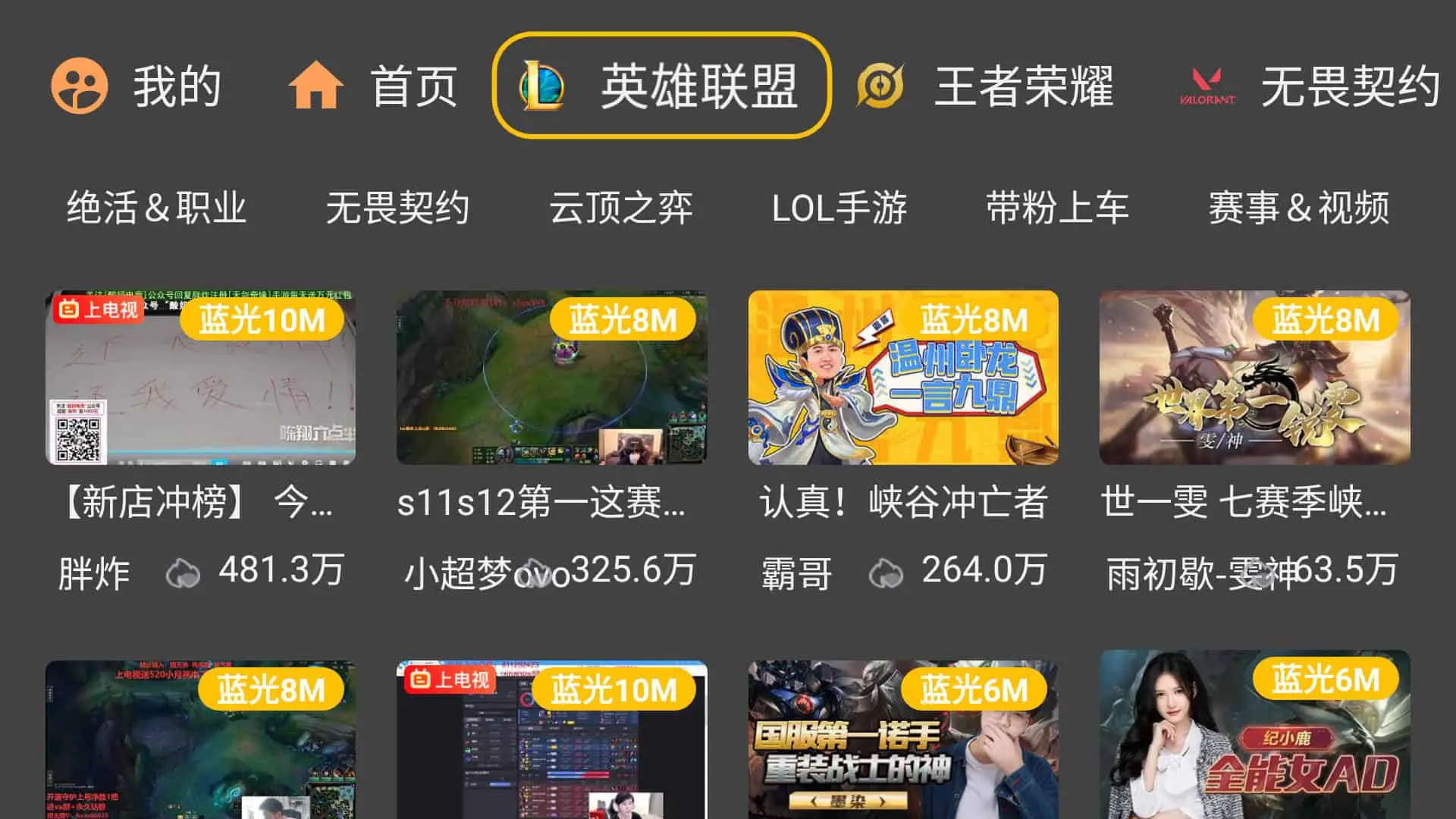Image resolution: width=1456 pixels, height=819 pixels.
Task: Switch to the 王者荣耀 tab
Action: tap(986, 86)
